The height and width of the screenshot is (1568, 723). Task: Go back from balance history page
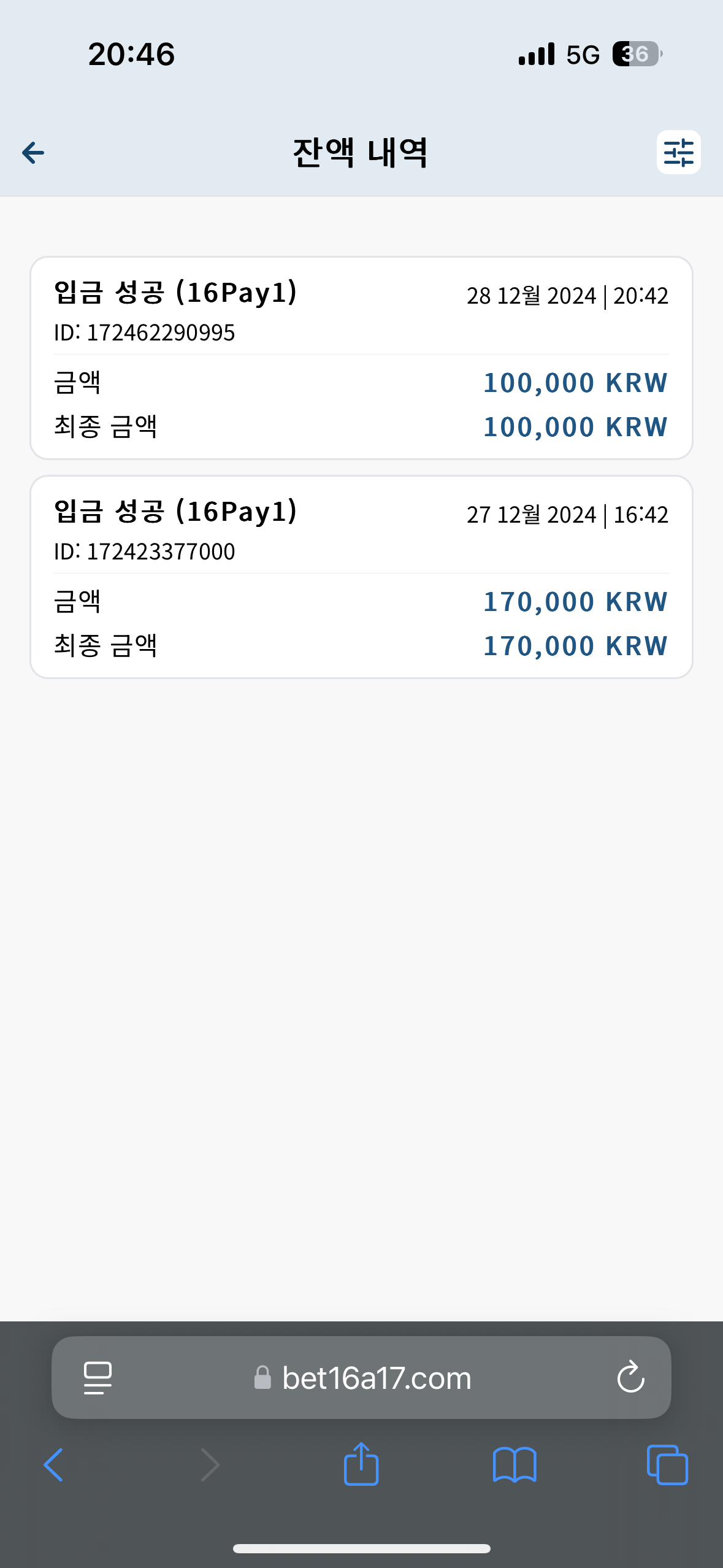(x=33, y=153)
